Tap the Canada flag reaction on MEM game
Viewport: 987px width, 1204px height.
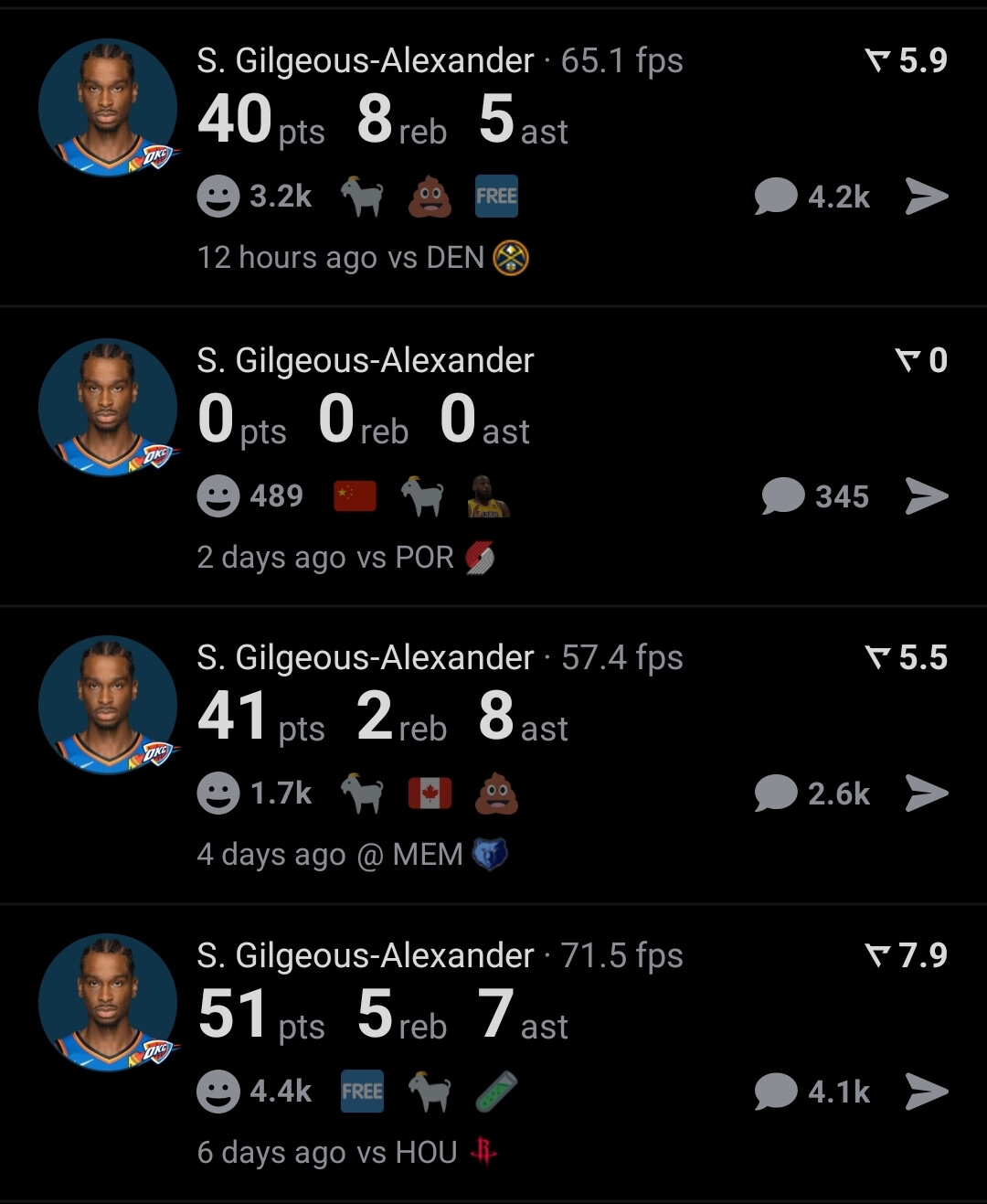pos(430,794)
